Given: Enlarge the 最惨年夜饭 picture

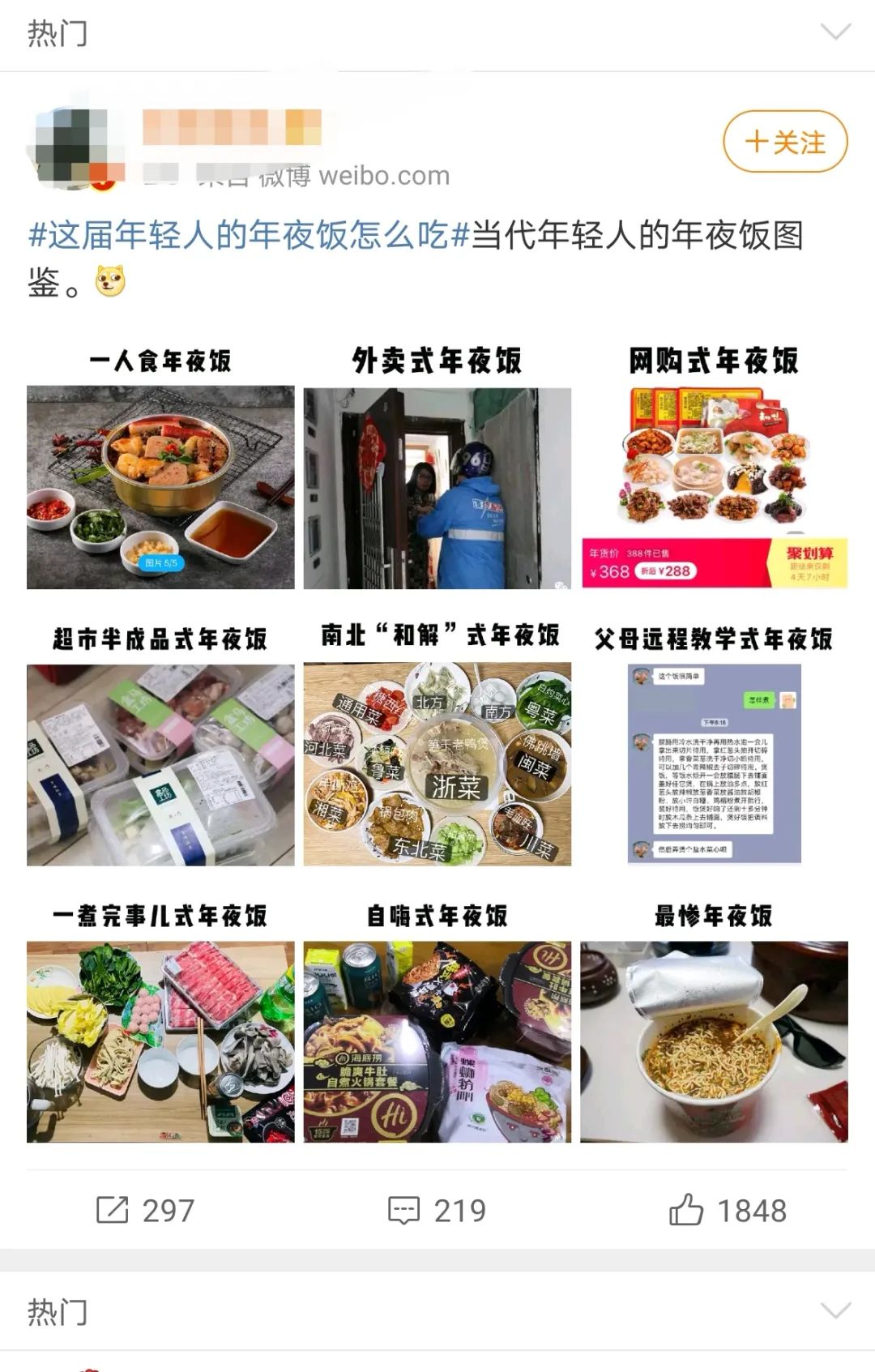Looking at the screenshot, I should tap(714, 1041).
